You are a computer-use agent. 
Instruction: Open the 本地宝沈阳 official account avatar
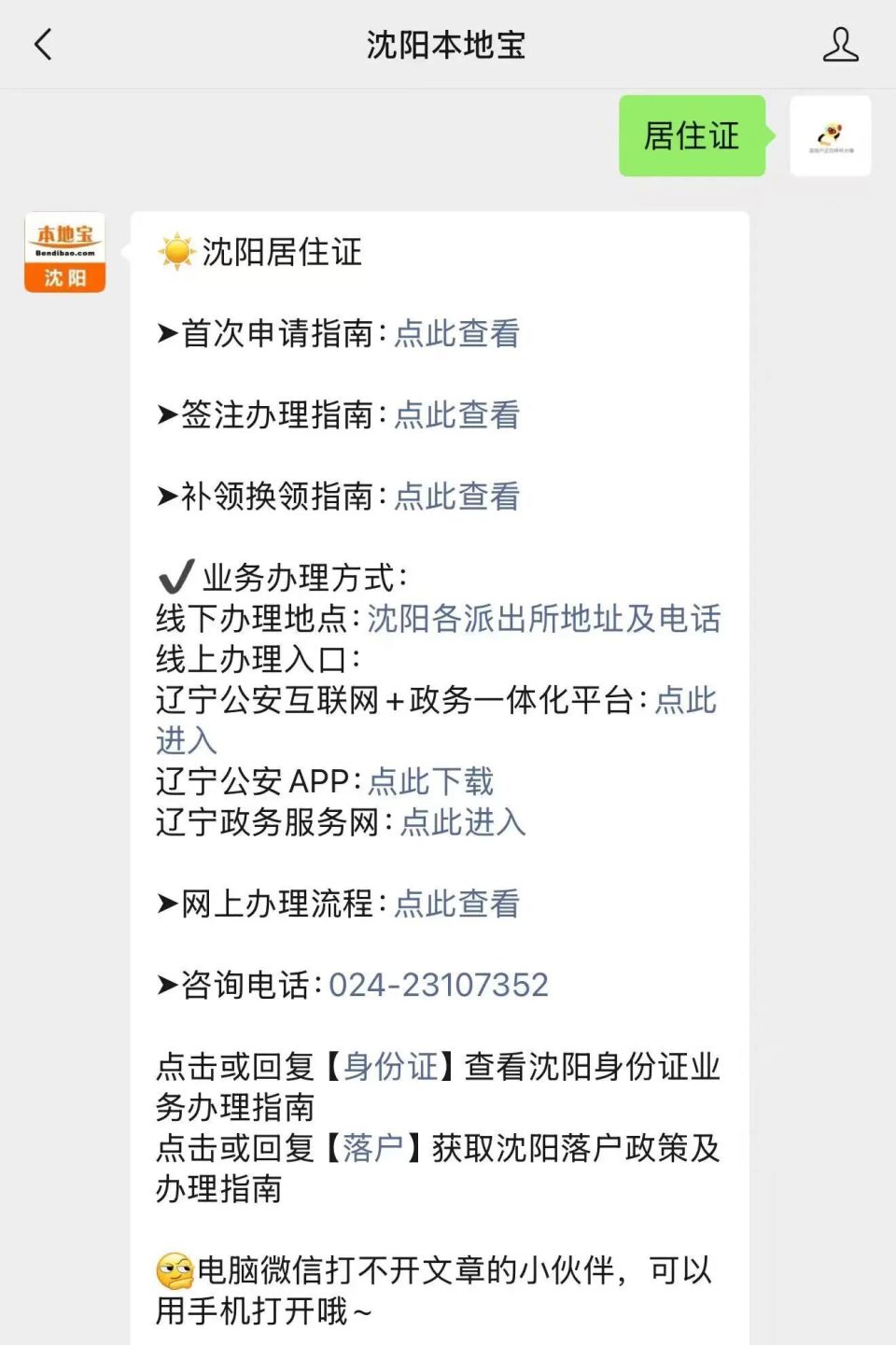point(63,253)
